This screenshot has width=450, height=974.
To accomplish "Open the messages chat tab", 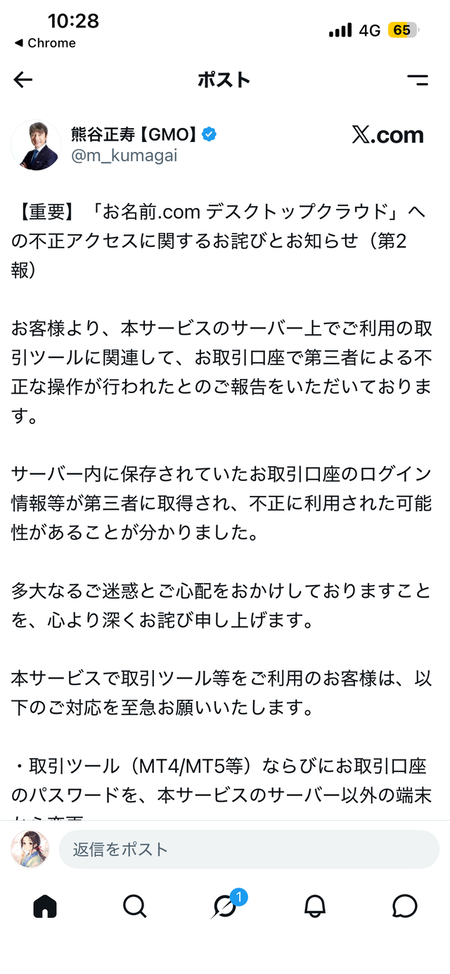I will point(405,908).
